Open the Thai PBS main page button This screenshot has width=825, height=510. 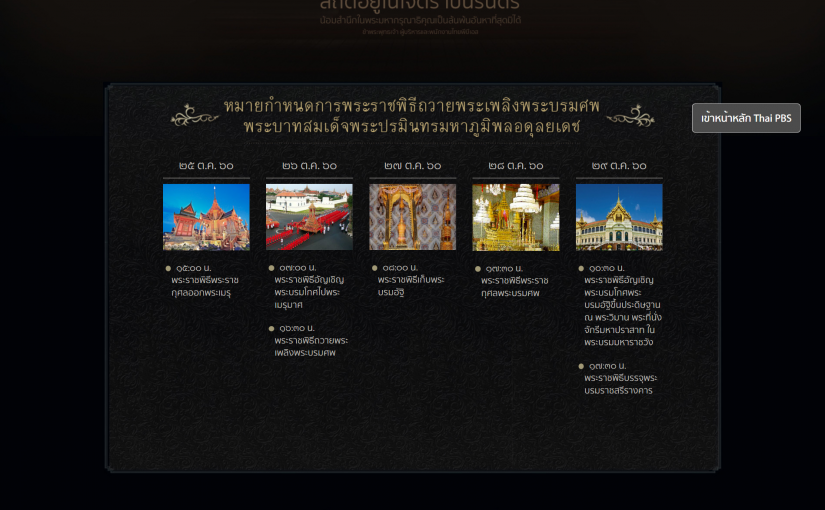point(746,118)
